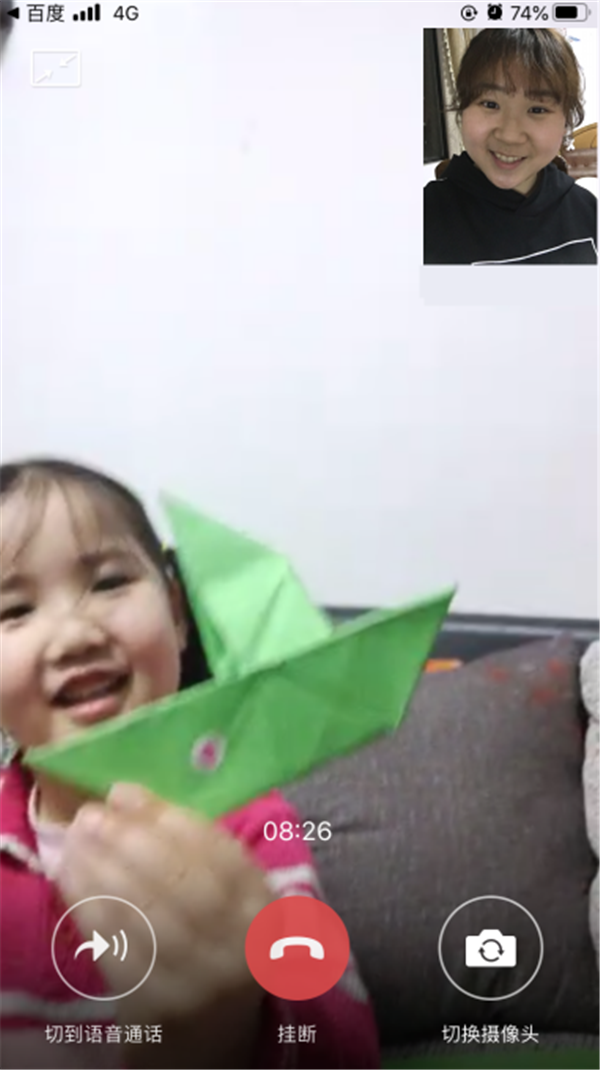Tap the self-view video thumbnail

[509, 146]
